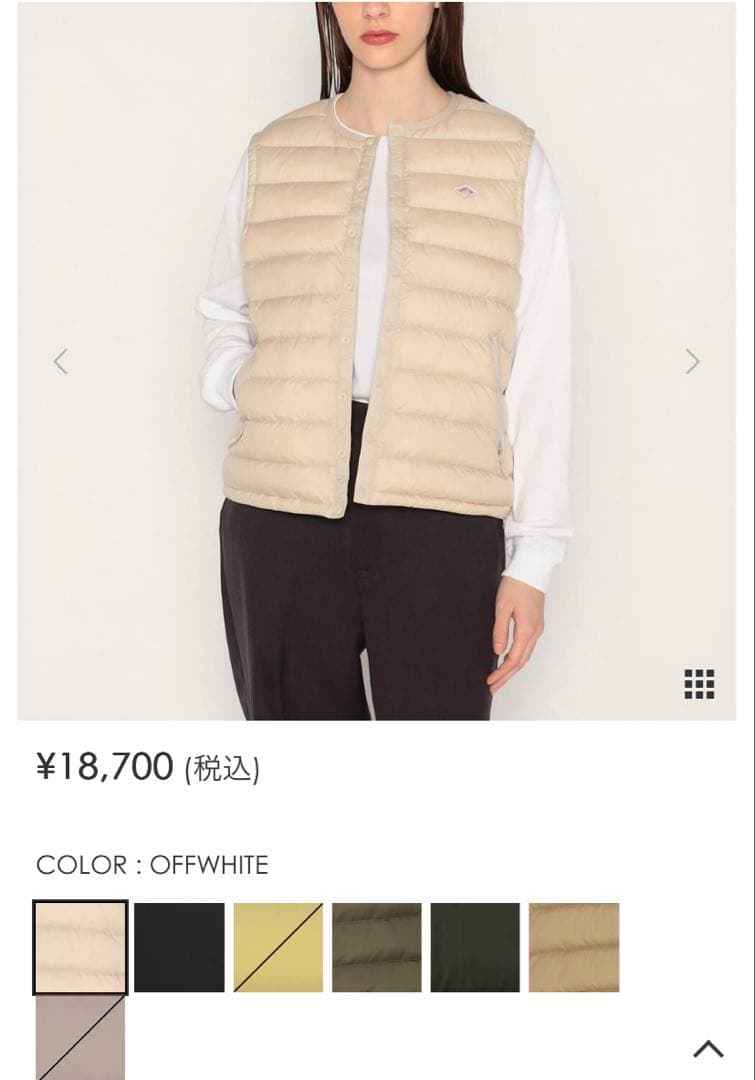This screenshot has height=1080, width=755.
Task: Pick the olive green color swatch
Action: [377, 947]
